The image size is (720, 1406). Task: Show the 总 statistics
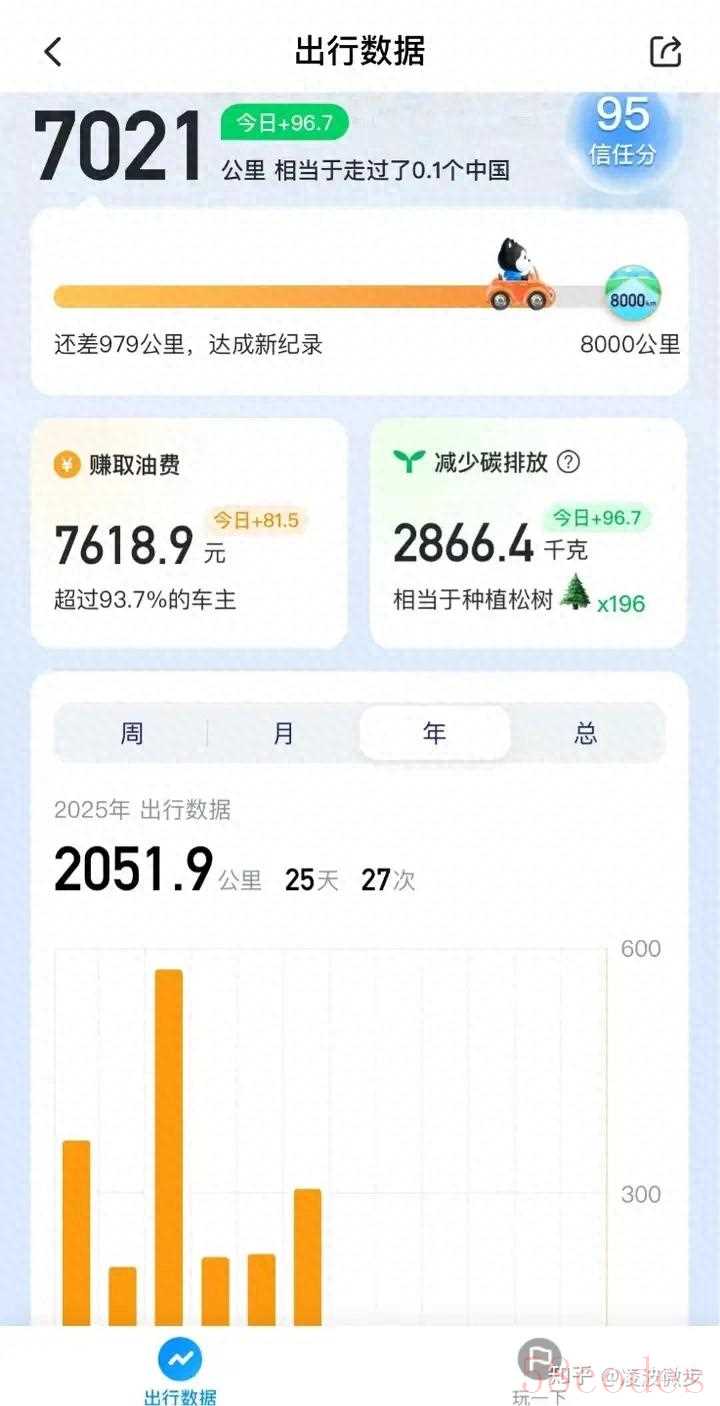pyautogui.click(x=586, y=734)
